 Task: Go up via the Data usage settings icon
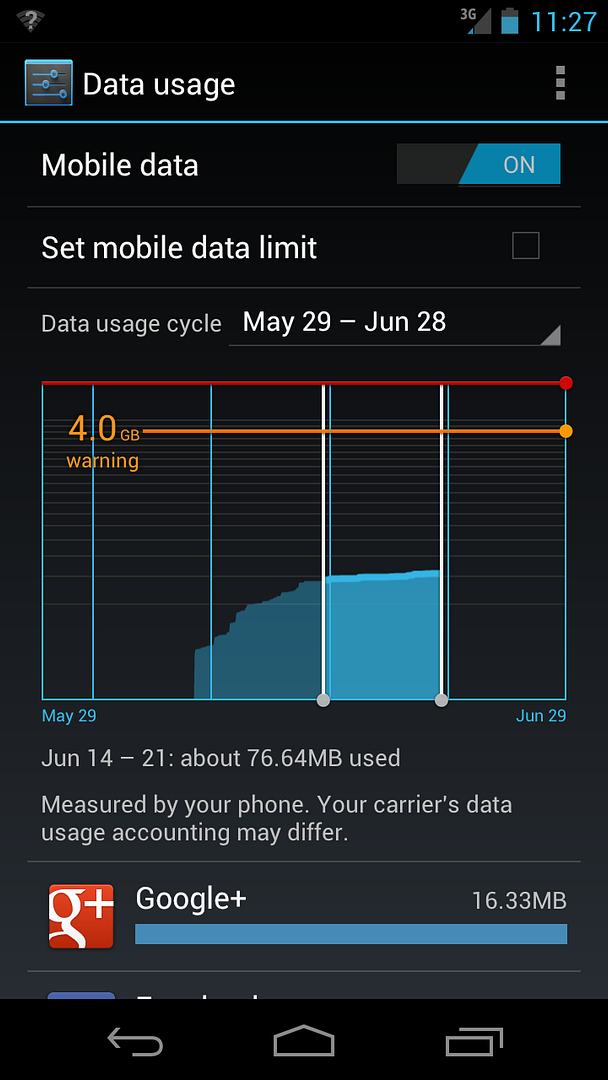coord(48,83)
